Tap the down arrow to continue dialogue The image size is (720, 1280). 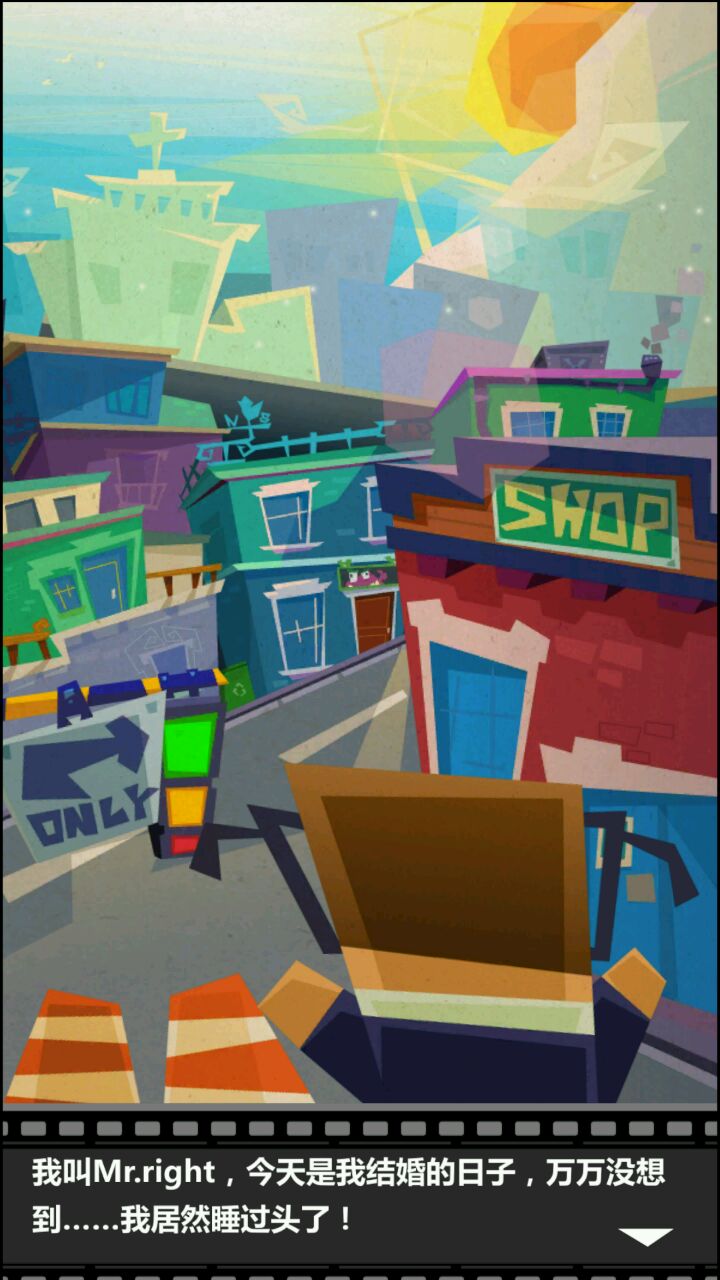(645, 1236)
